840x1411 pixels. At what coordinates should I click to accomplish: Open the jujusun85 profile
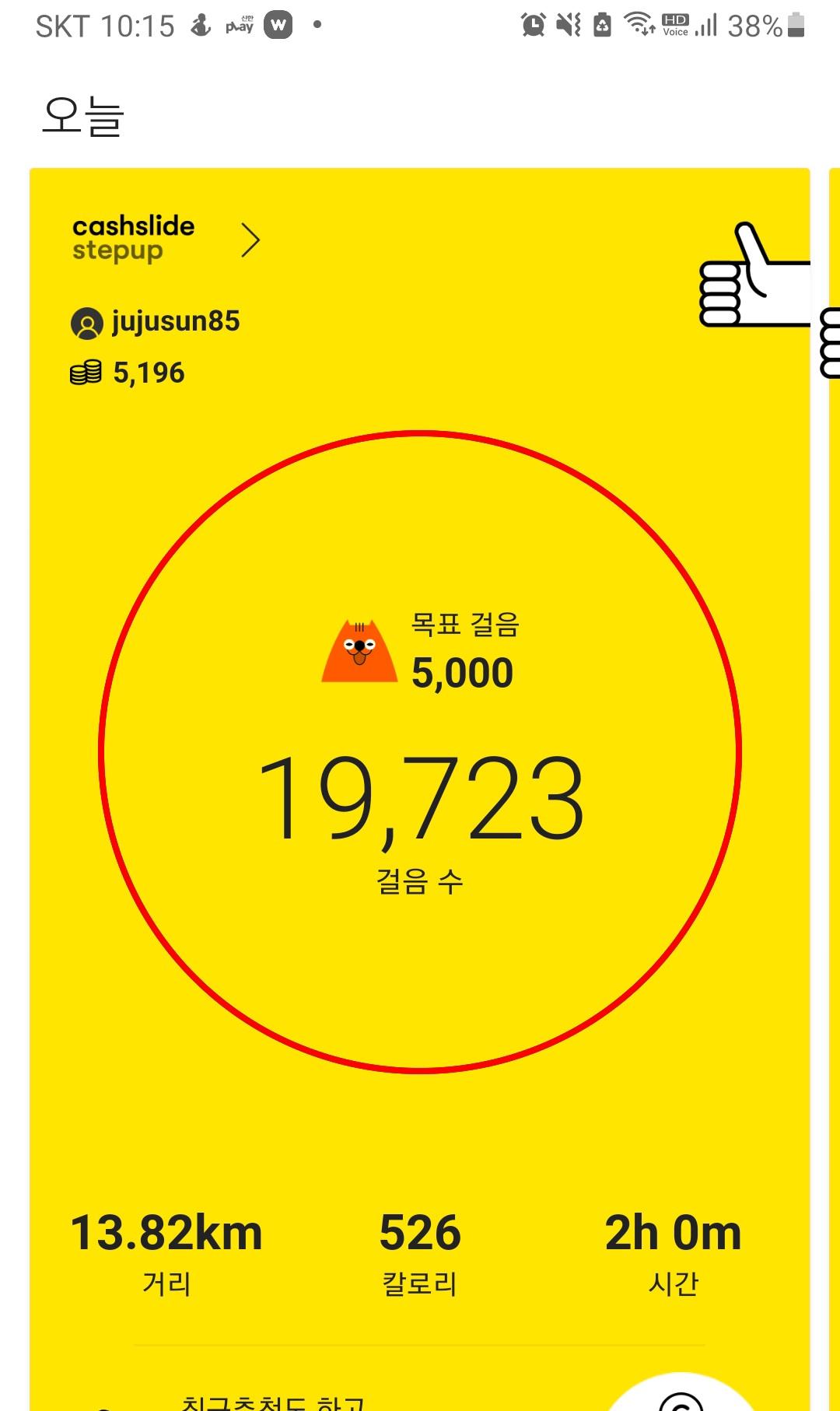156,322
